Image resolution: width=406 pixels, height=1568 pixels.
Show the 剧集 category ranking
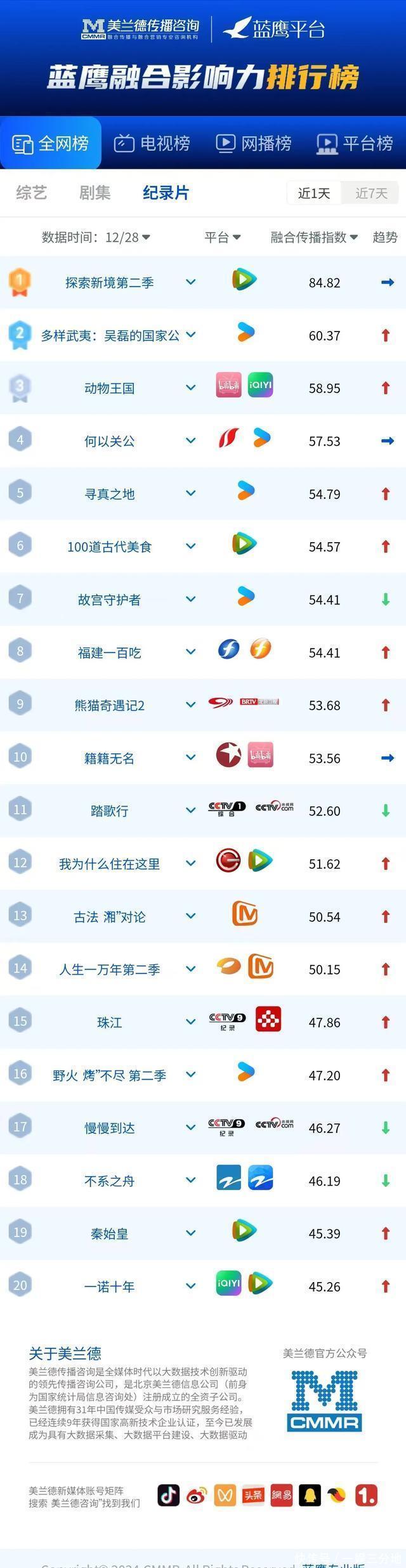coord(95,193)
